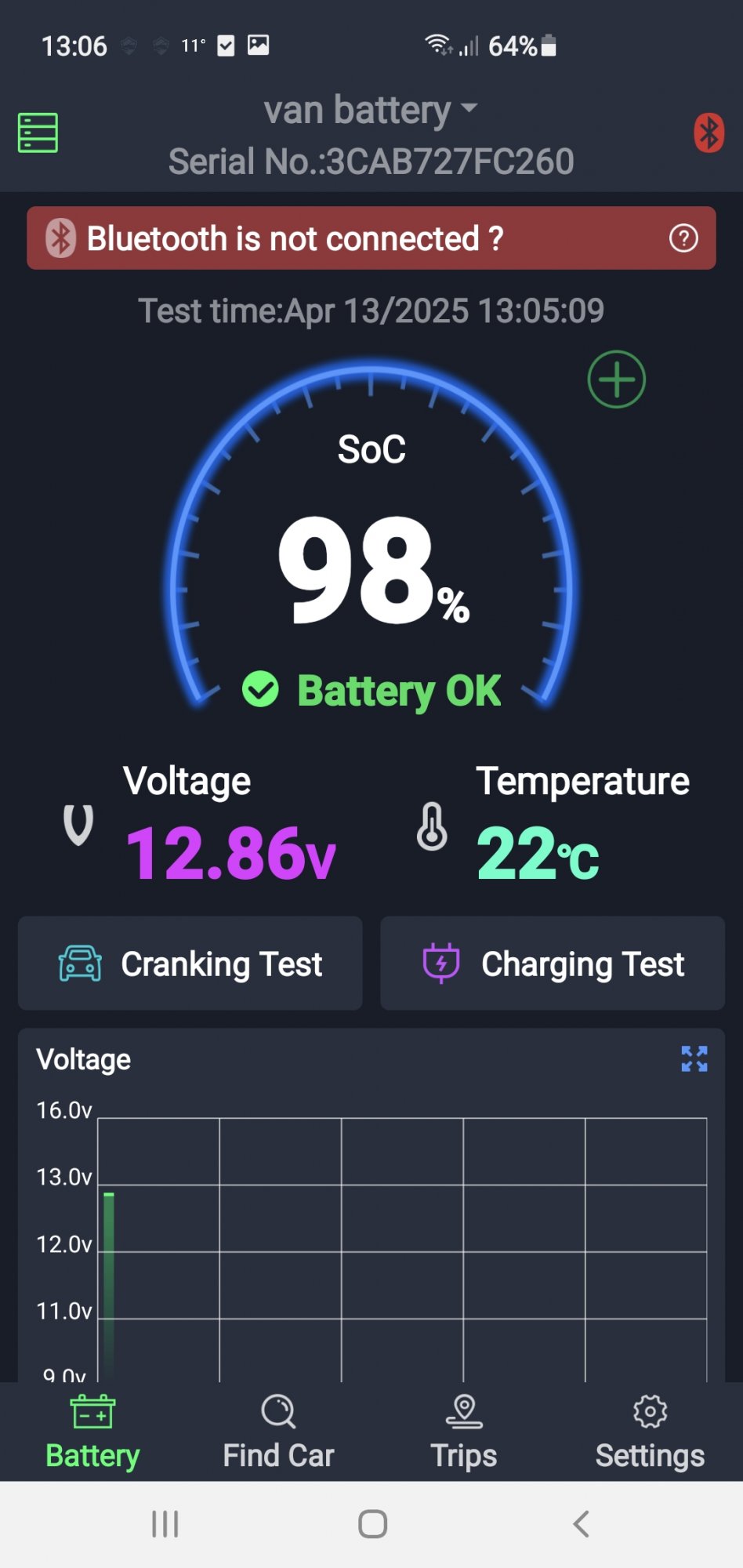Open the Settings tab
This screenshot has height=1568, width=743.
(x=650, y=1432)
